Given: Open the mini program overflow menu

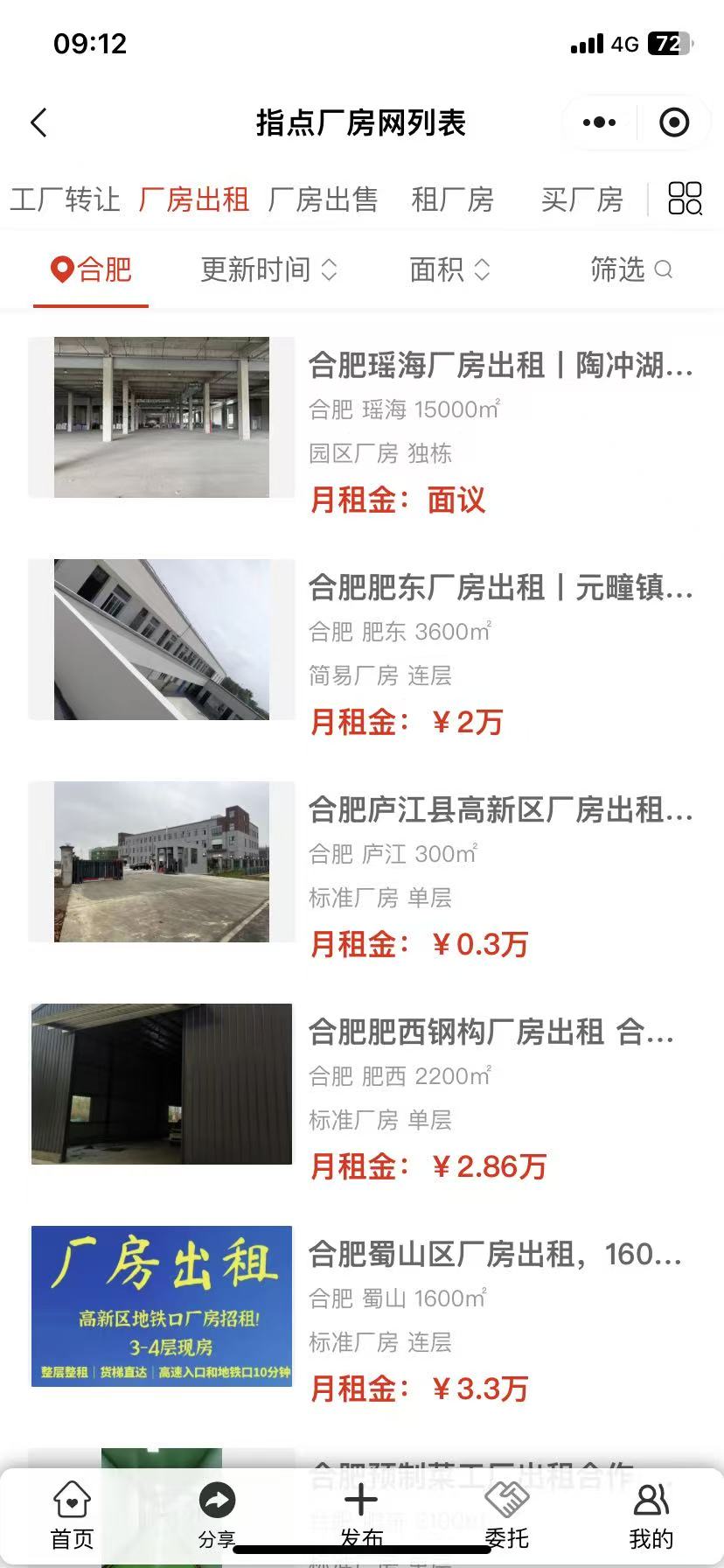Looking at the screenshot, I should tap(599, 122).
